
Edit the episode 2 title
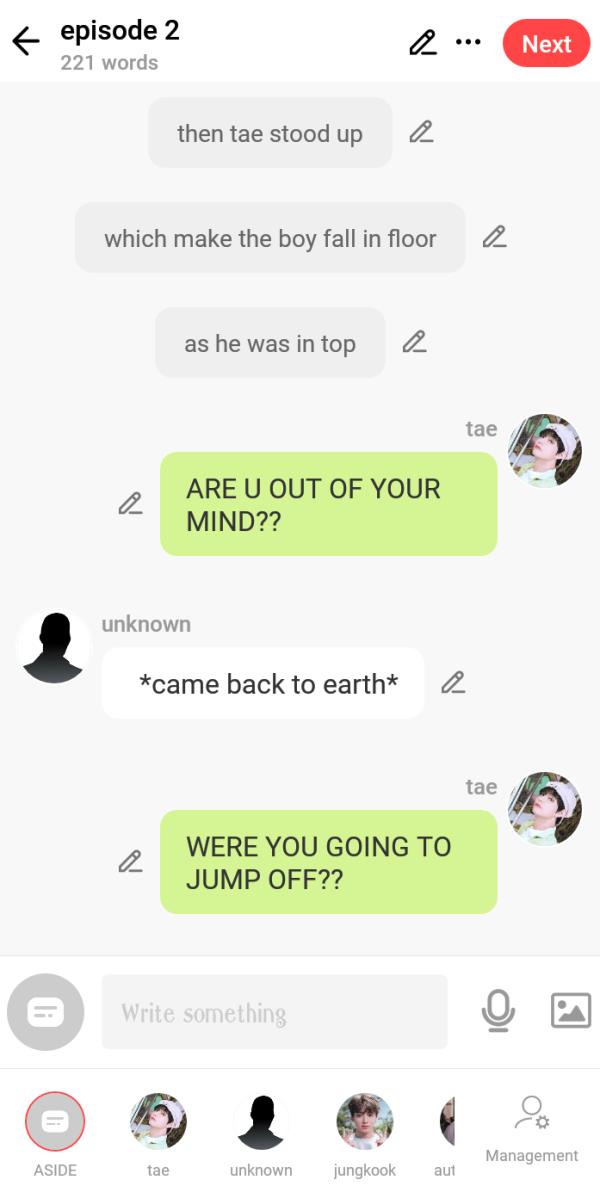[x=423, y=43]
